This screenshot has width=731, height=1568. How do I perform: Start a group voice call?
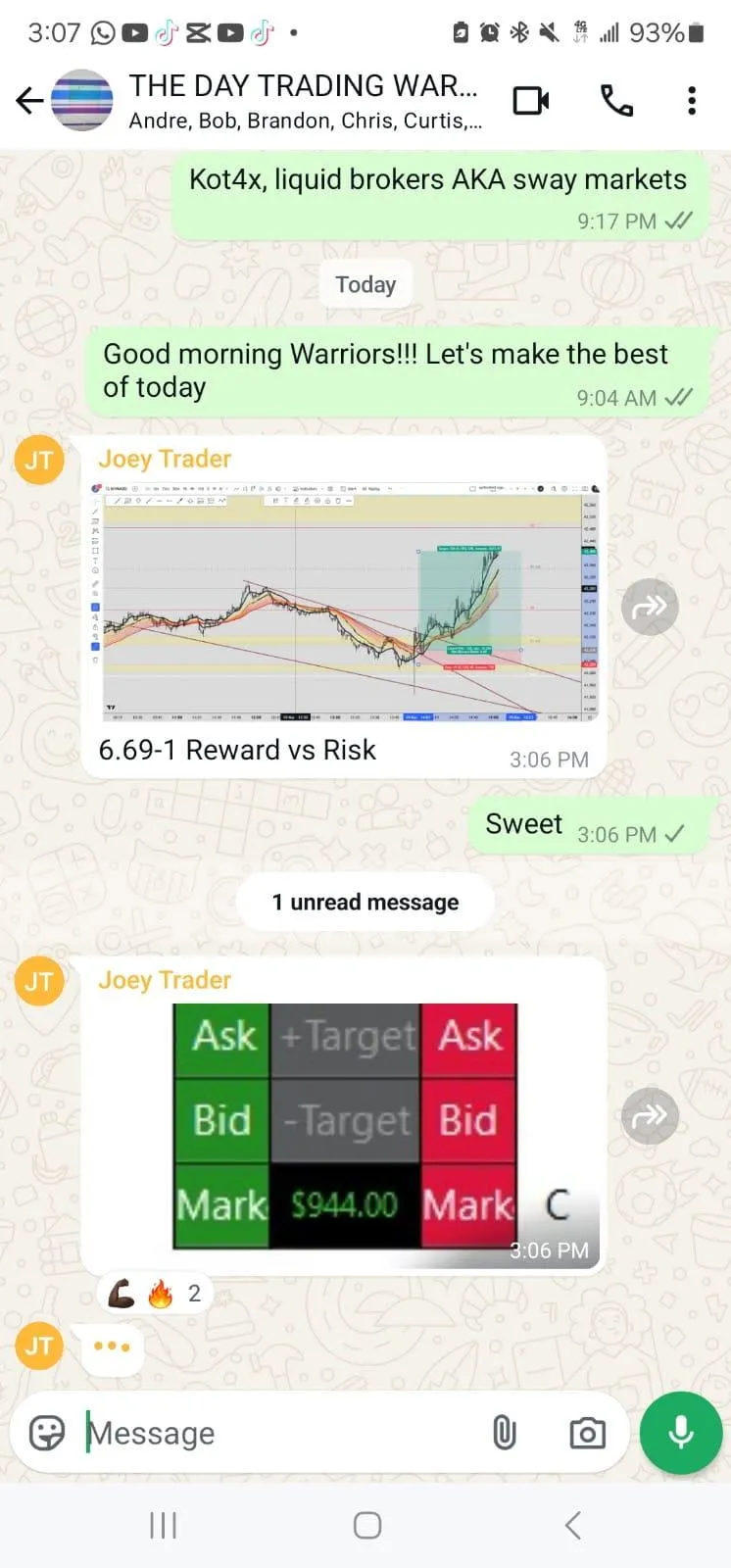(616, 100)
